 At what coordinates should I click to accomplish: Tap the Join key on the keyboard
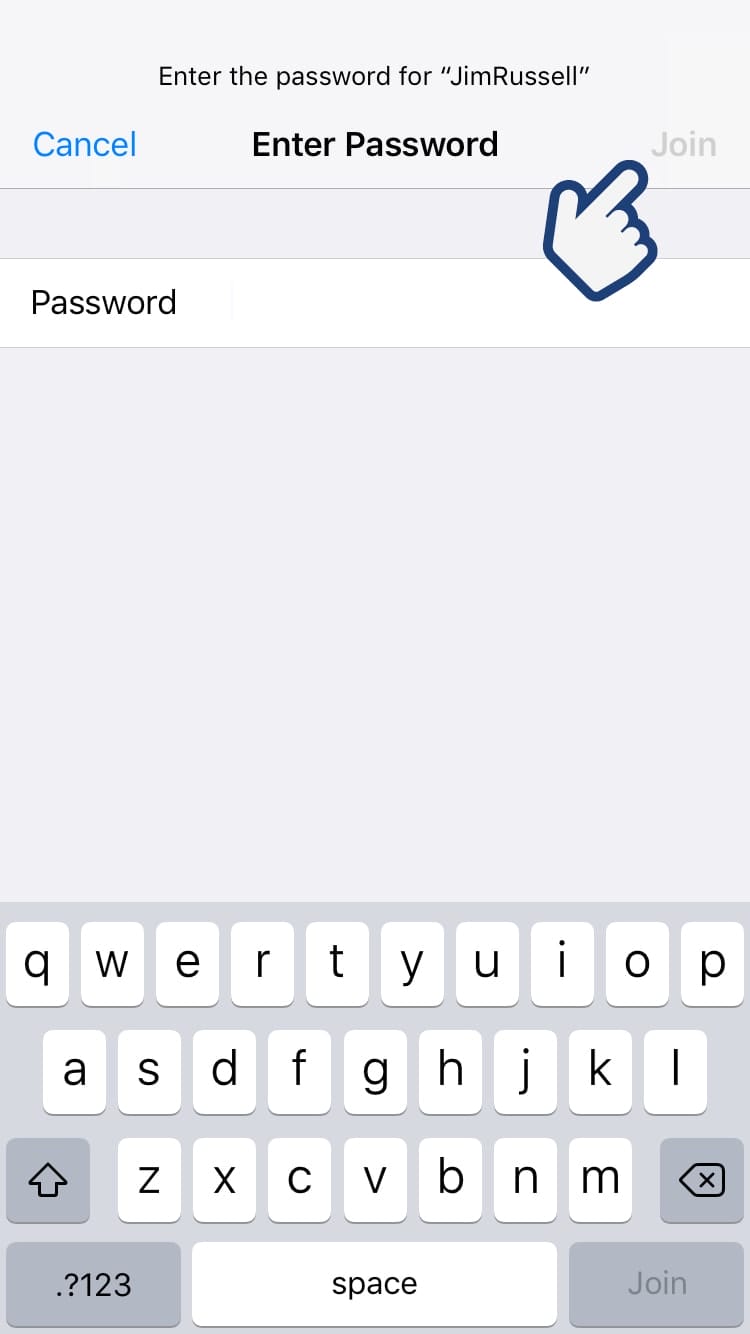pyautogui.click(x=656, y=1284)
